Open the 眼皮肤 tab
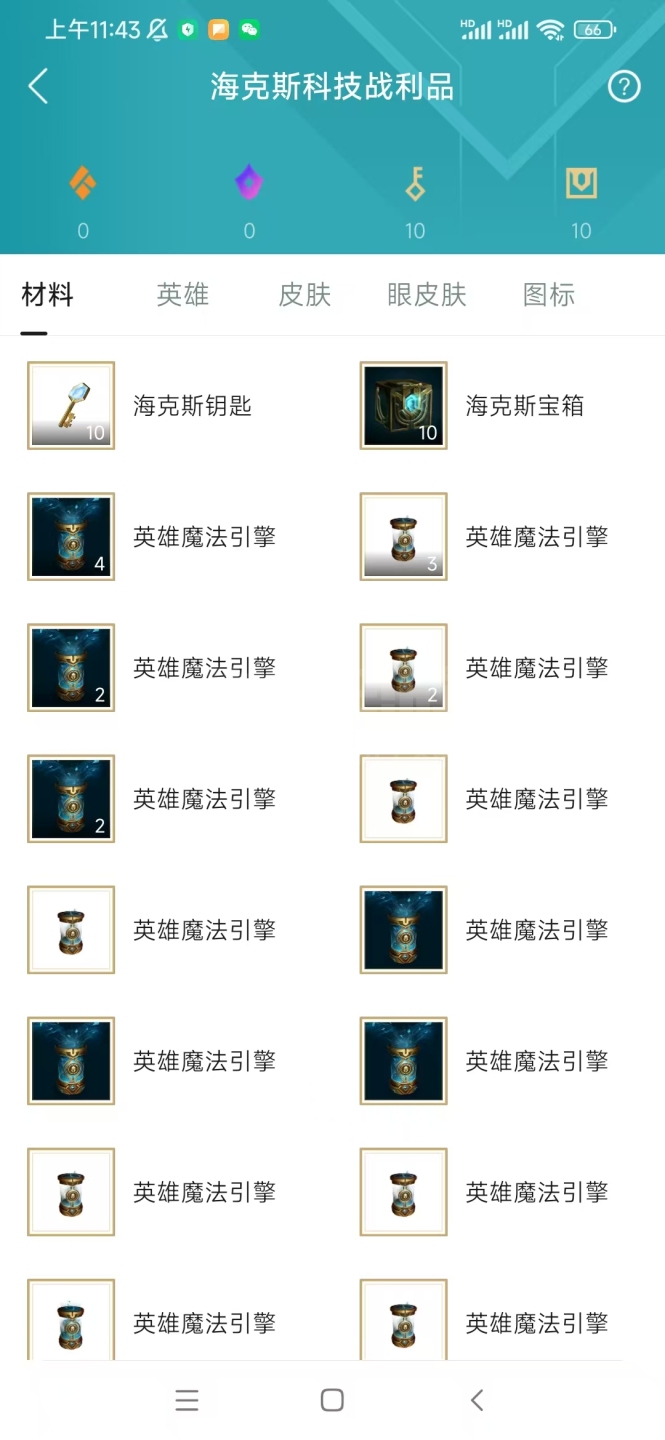Viewport: 665px width, 1440px height. [427, 295]
